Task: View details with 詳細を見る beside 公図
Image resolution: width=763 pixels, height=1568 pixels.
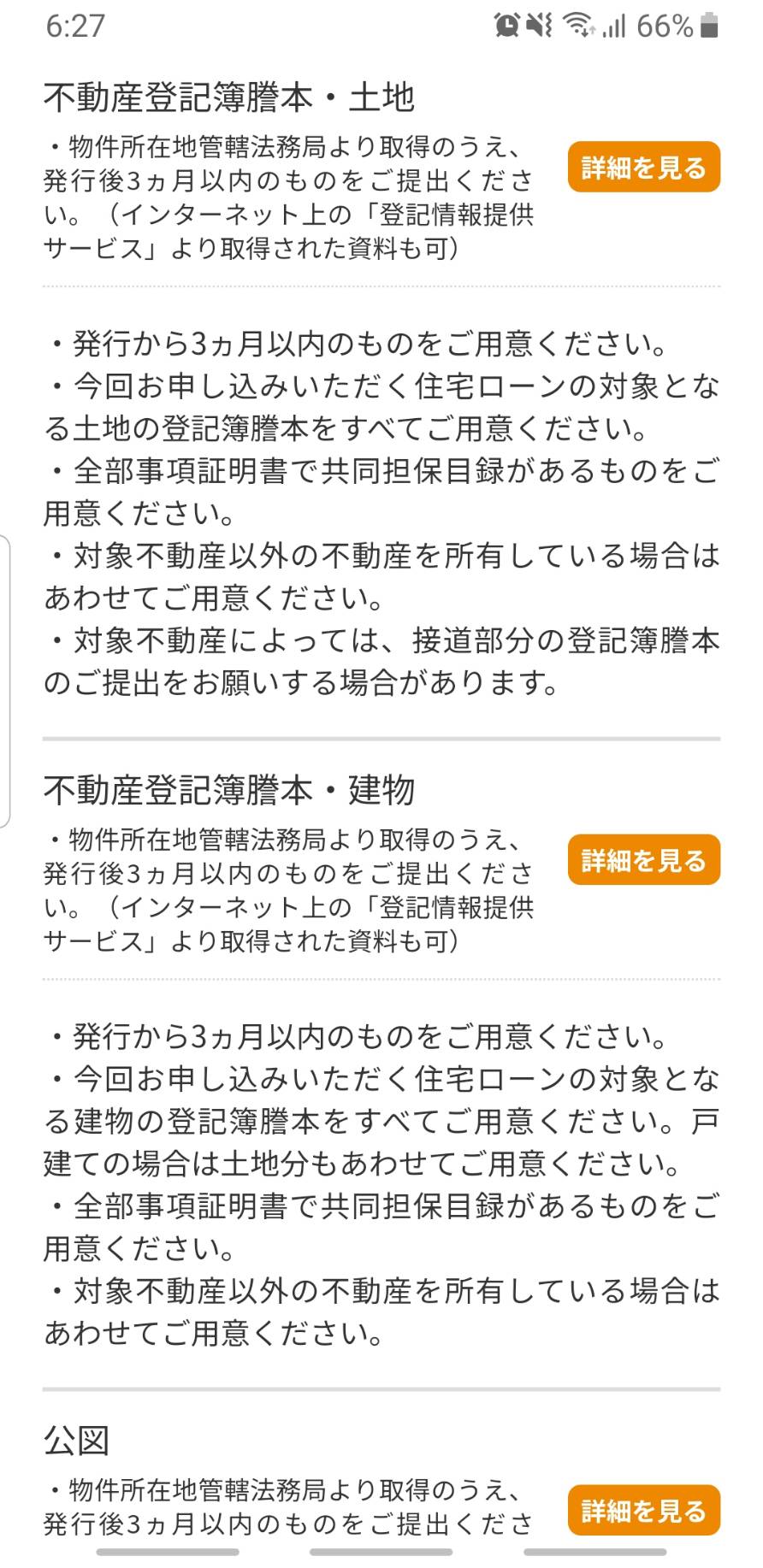Action: coord(643,1510)
